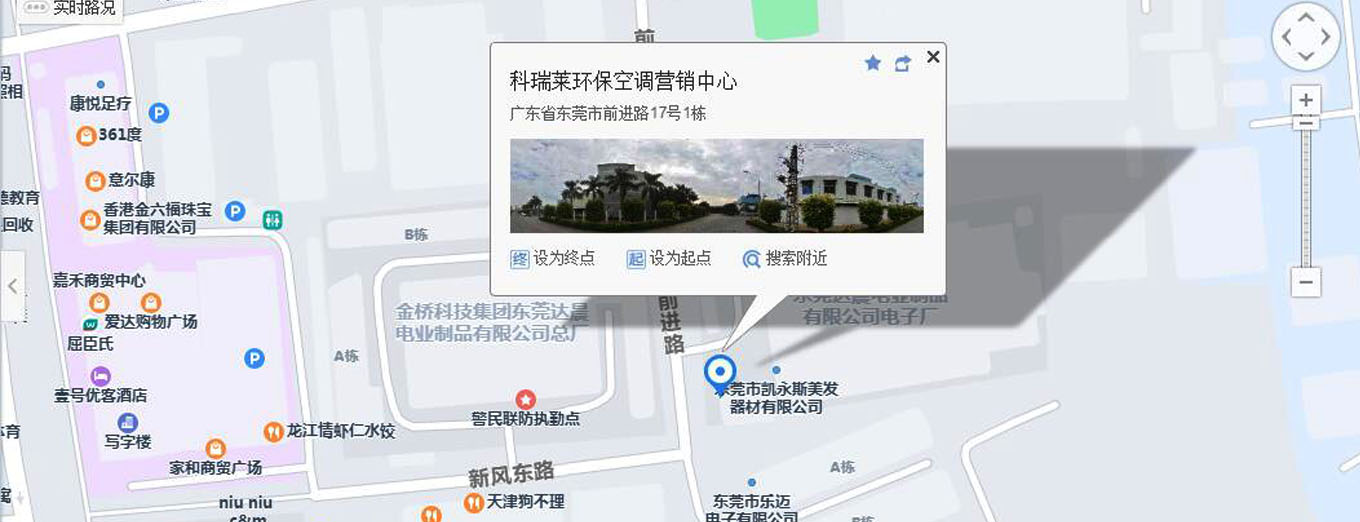The width and height of the screenshot is (1360, 522).
Task: Select 壹号优客酒店 hotel marker
Action: click(100, 376)
